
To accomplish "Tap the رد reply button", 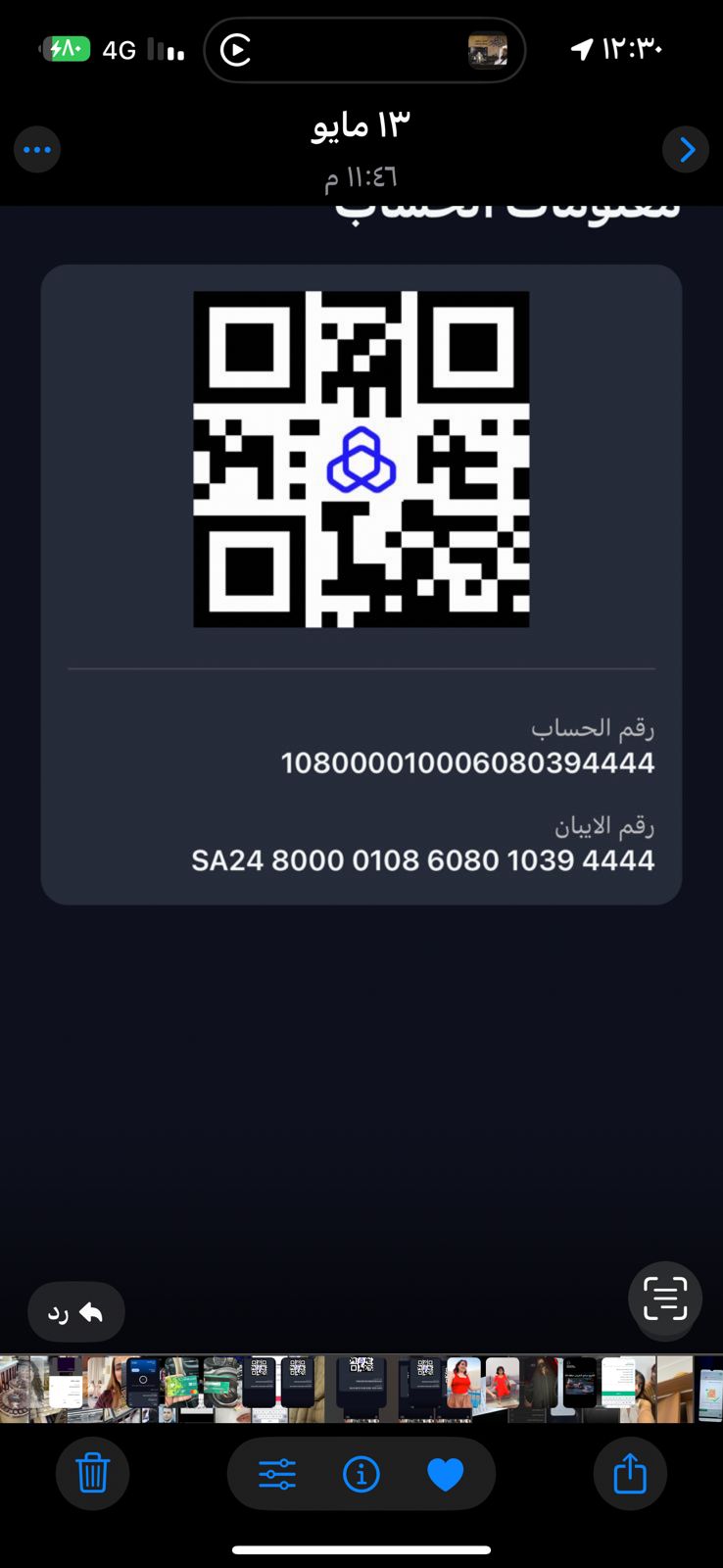I will [x=76, y=1312].
